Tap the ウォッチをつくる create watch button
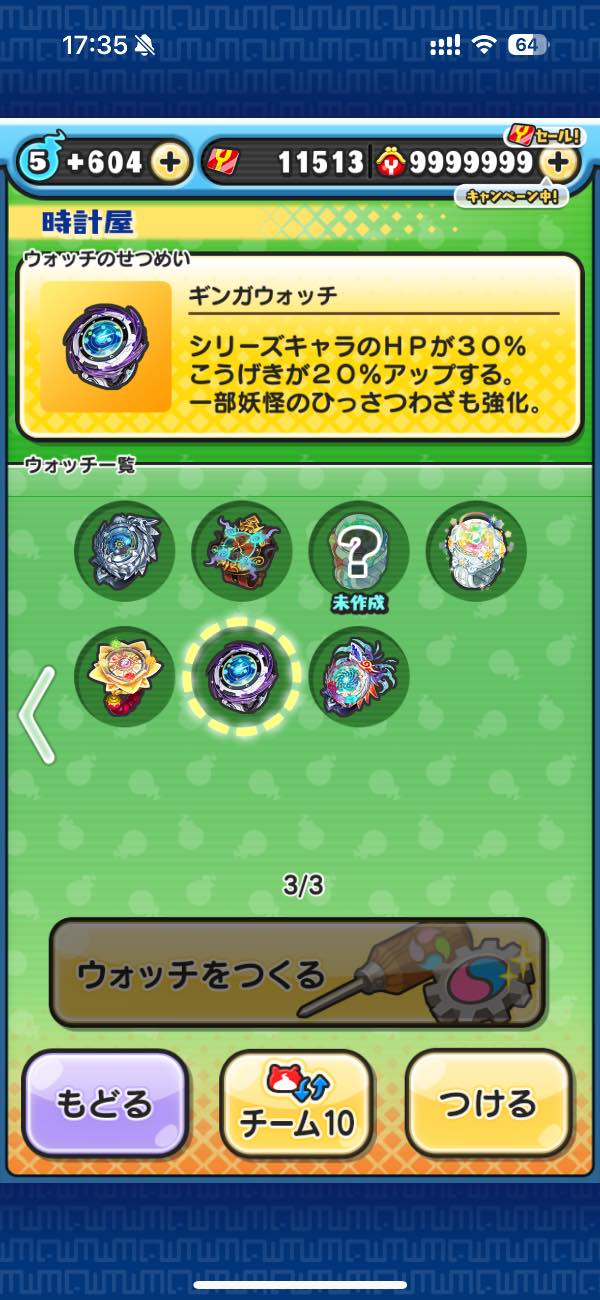The height and width of the screenshot is (1300, 600). [x=298, y=973]
